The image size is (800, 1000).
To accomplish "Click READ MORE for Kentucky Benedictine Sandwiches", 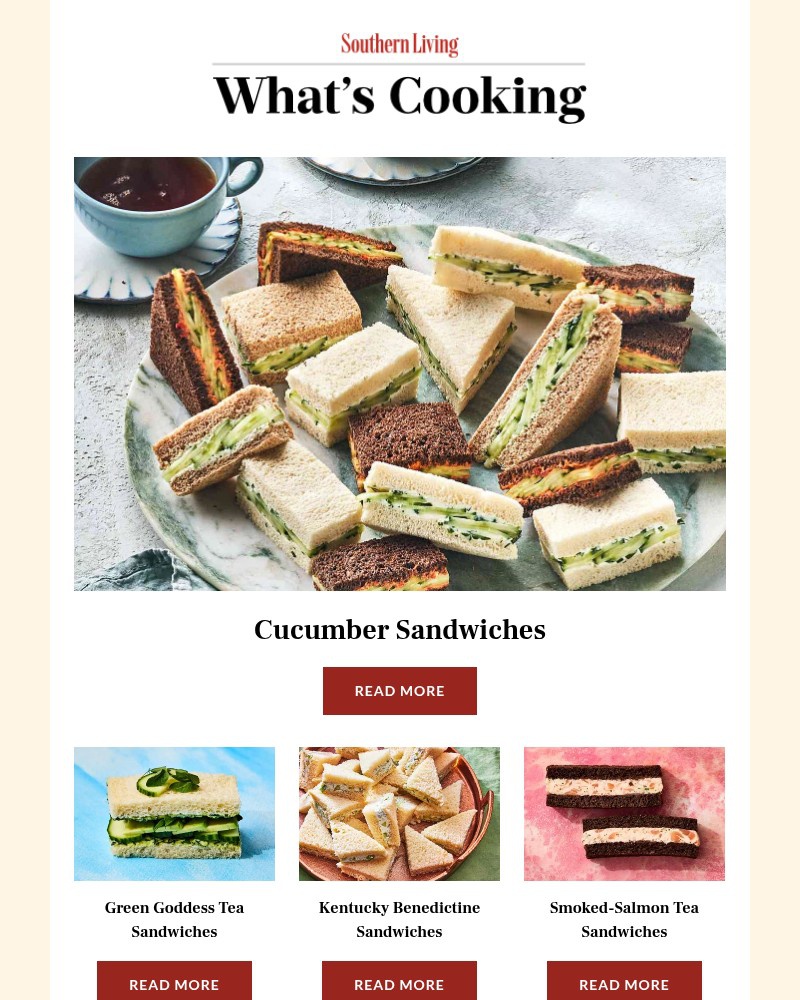I will 399,984.
